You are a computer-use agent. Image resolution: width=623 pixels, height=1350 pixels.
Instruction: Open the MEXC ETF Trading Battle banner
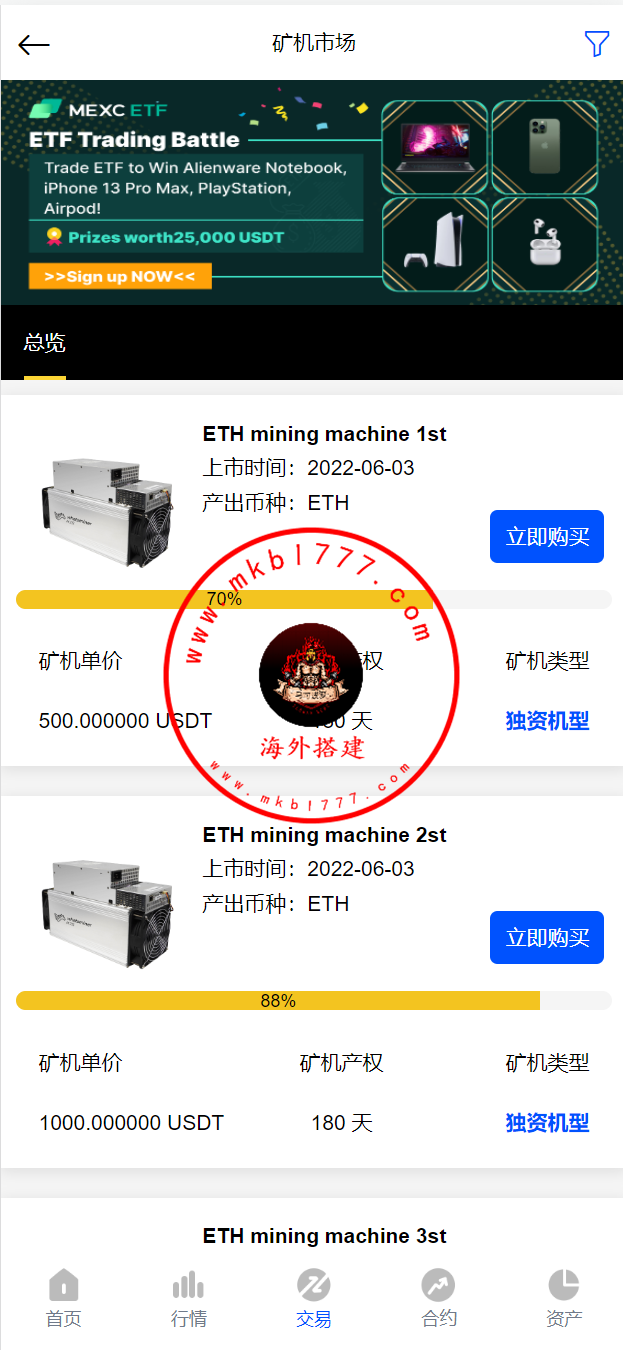click(312, 192)
